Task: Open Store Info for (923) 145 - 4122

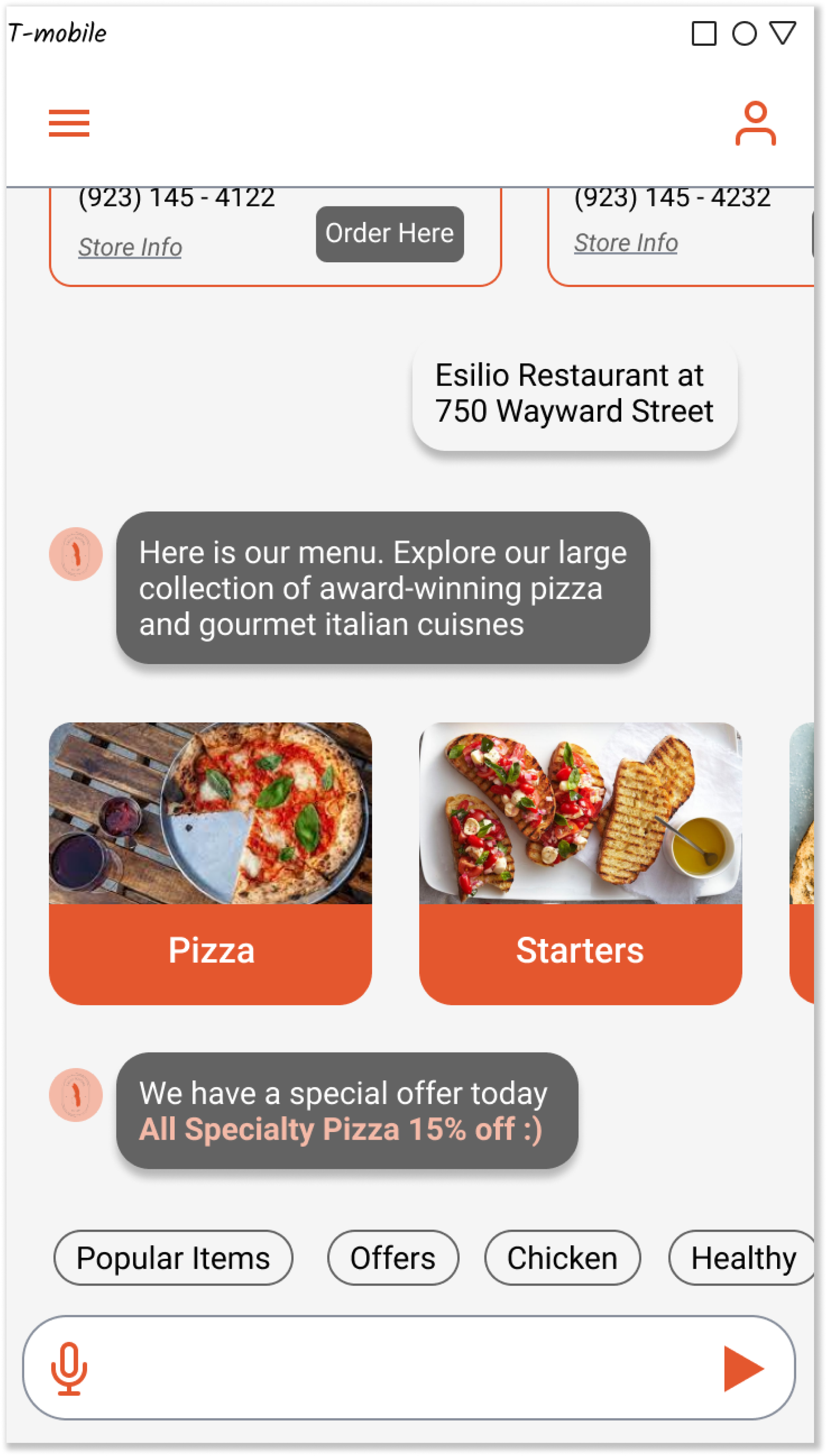Action: (x=130, y=247)
